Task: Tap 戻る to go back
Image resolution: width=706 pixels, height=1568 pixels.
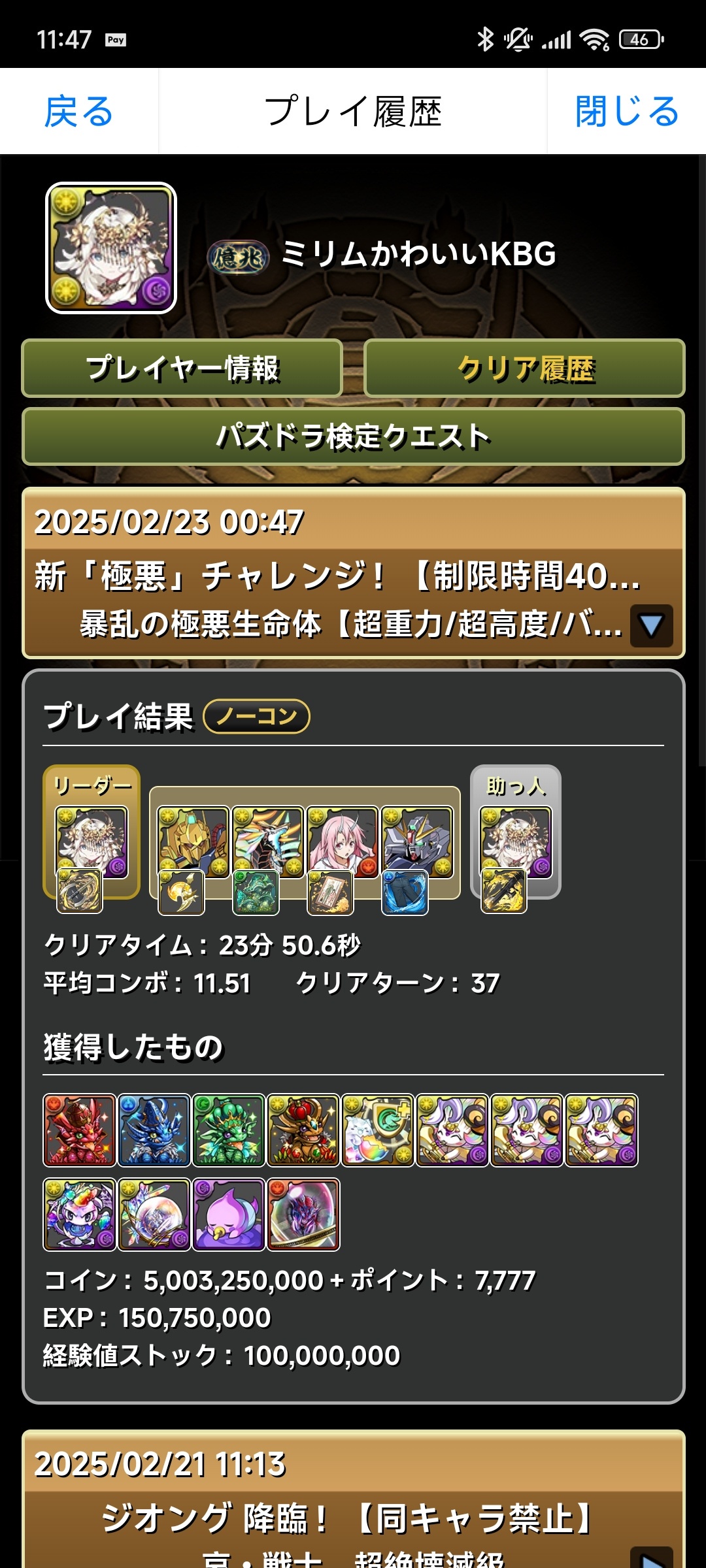Action: 78,111
